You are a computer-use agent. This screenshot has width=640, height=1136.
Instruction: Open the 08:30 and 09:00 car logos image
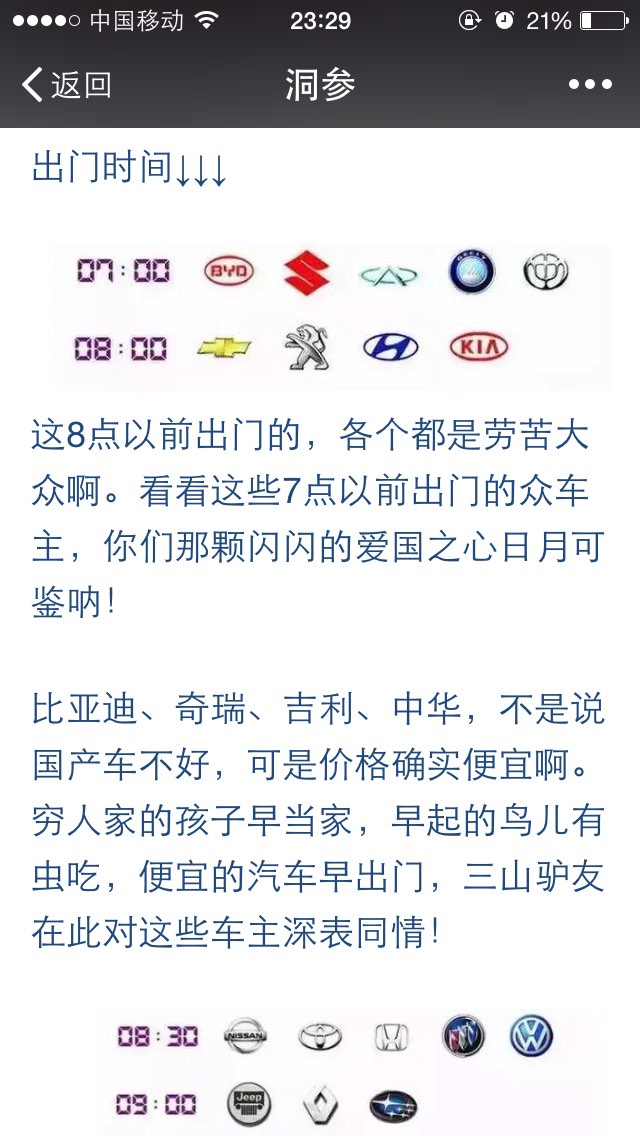tap(344, 1072)
